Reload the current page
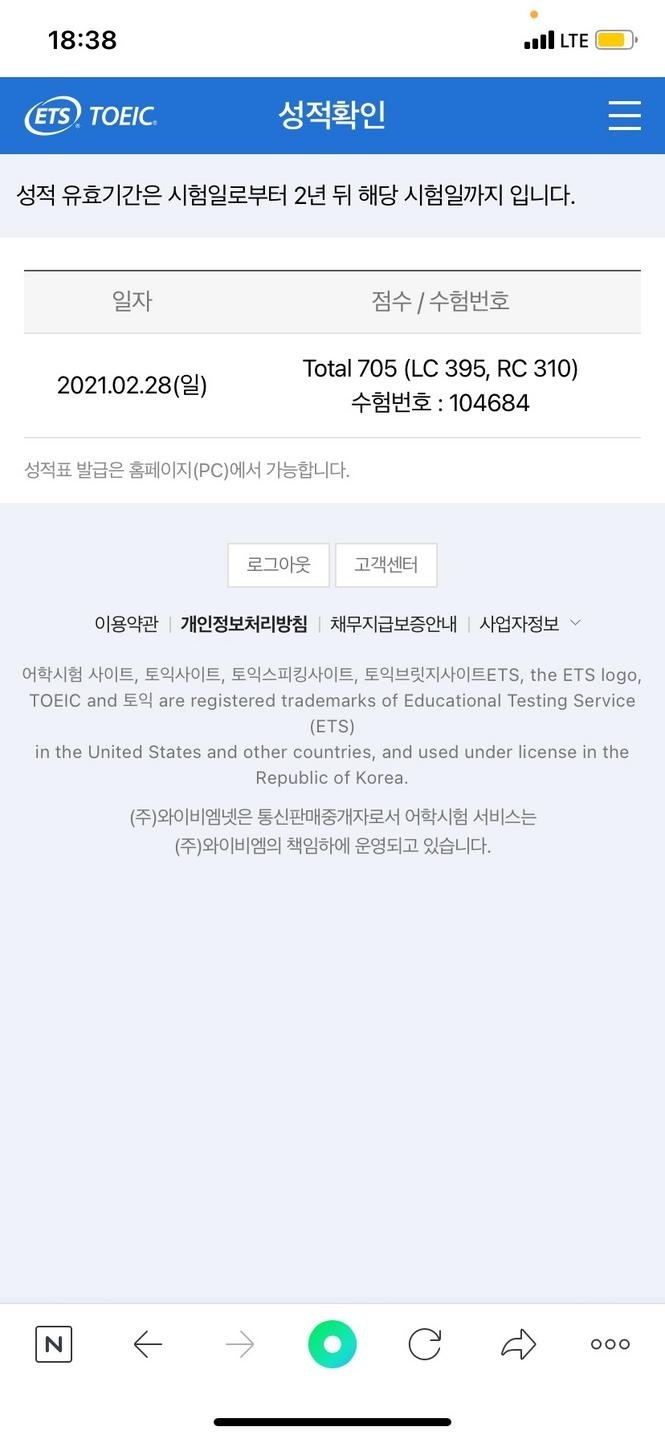 click(x=425, y=1345)
